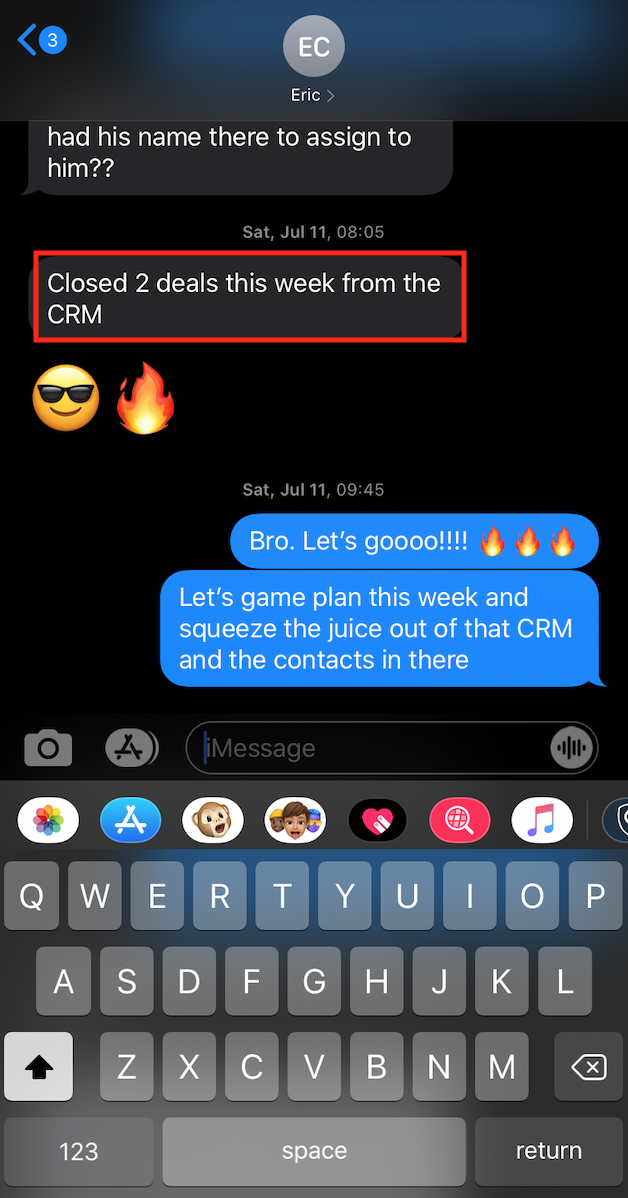Focus the iMessage text field
Viewport: 628px width, 1198px height.
tap(370, 748)
